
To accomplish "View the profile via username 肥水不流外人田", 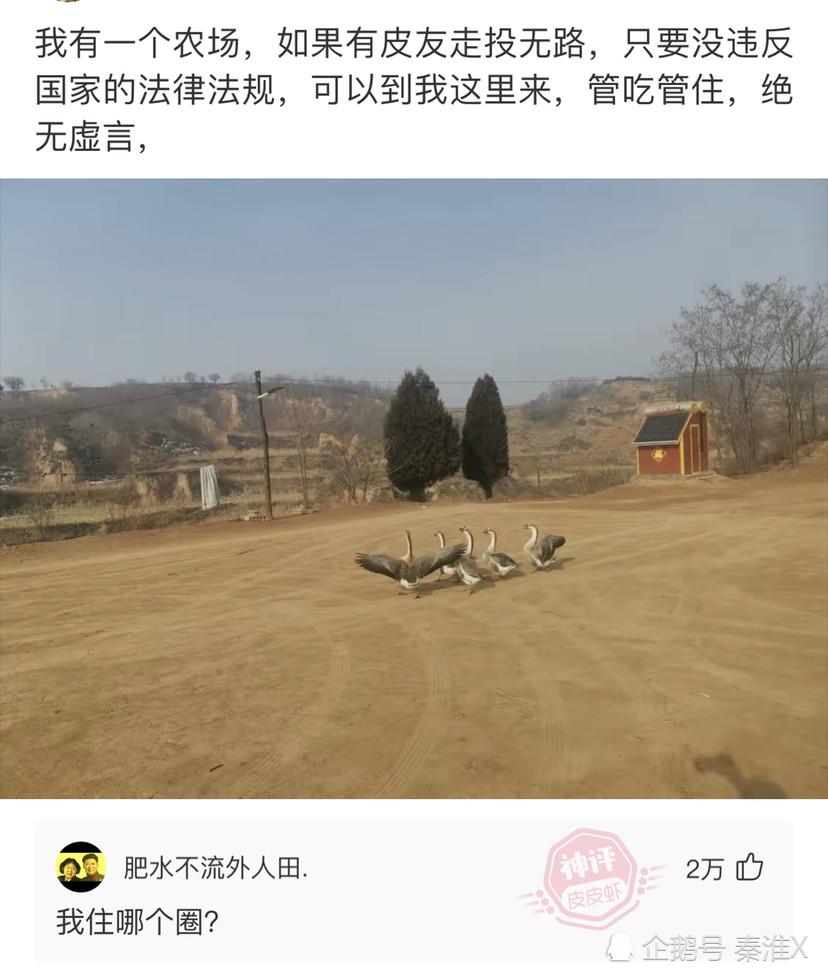I will (215, 868).
